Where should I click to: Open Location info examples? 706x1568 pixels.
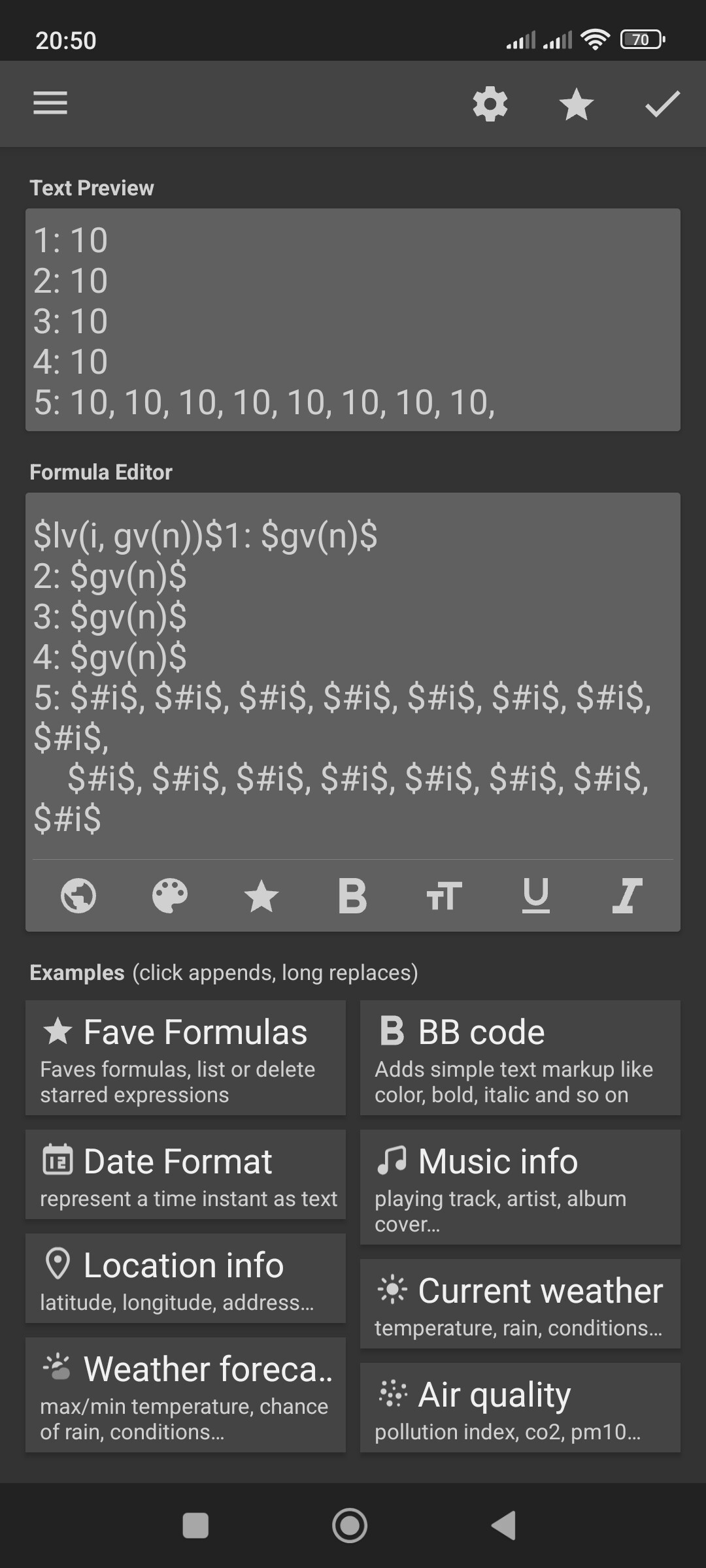pyautogui.click(x=186, y=1278)
